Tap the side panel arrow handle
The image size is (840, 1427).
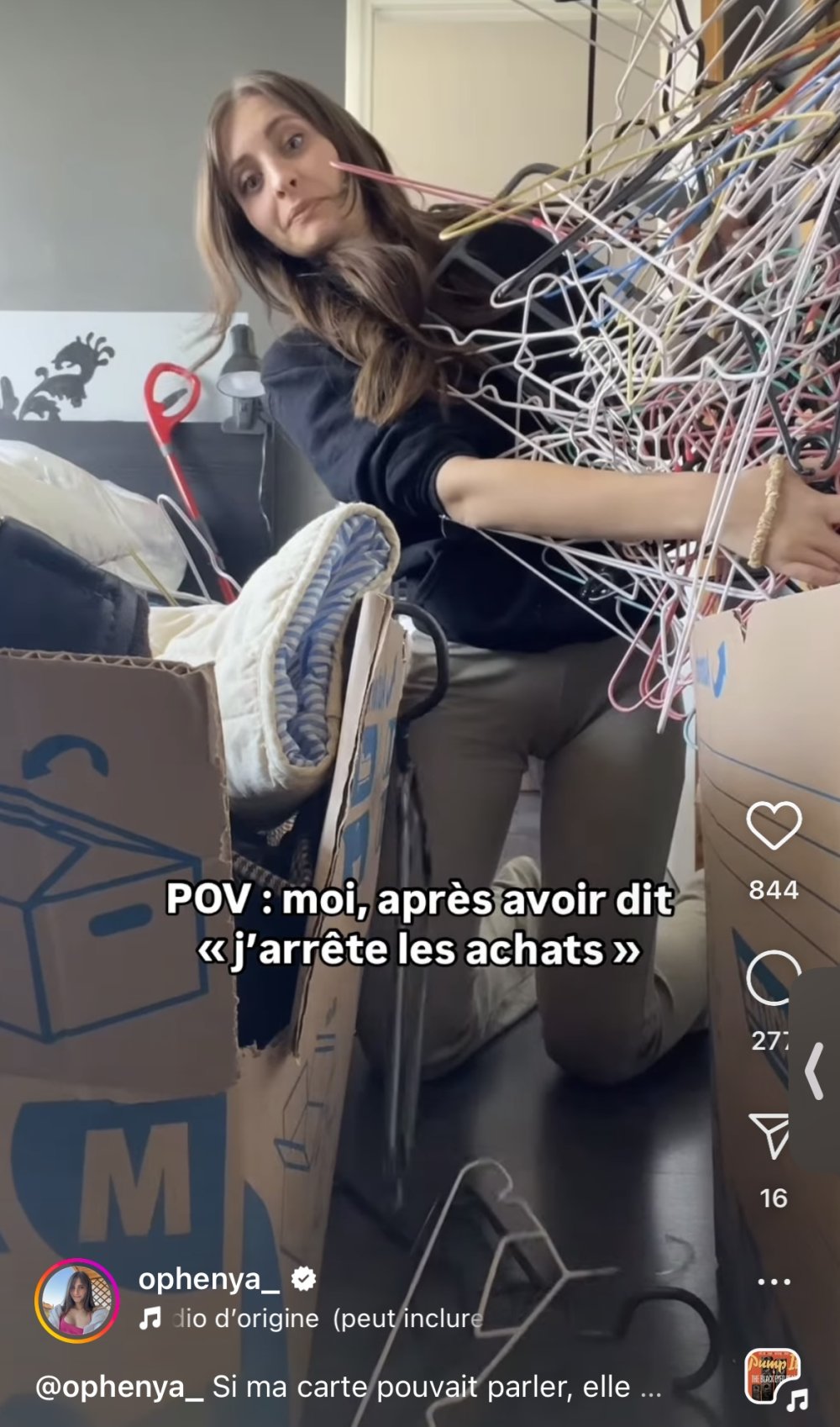(x=813, y=1072)
